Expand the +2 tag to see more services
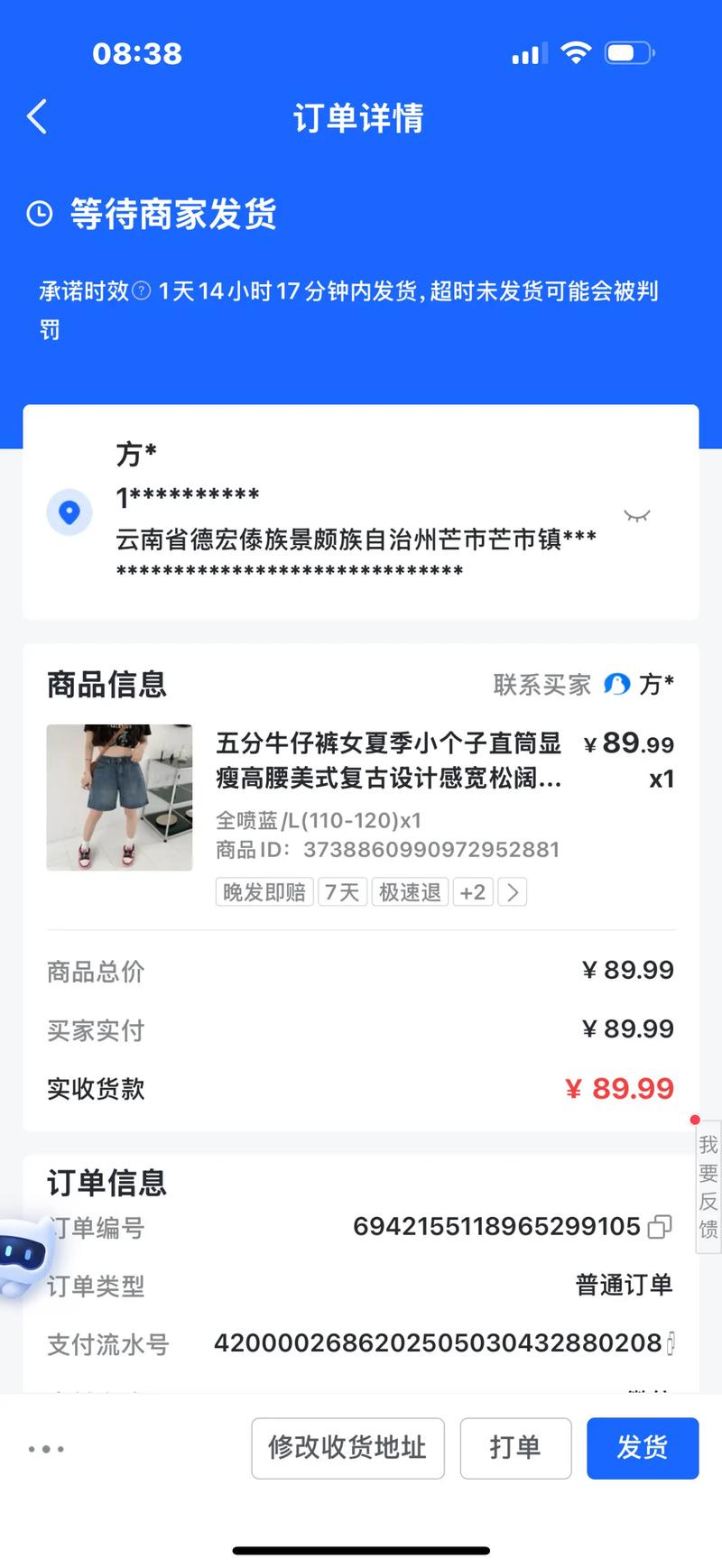 pos(472,891)
